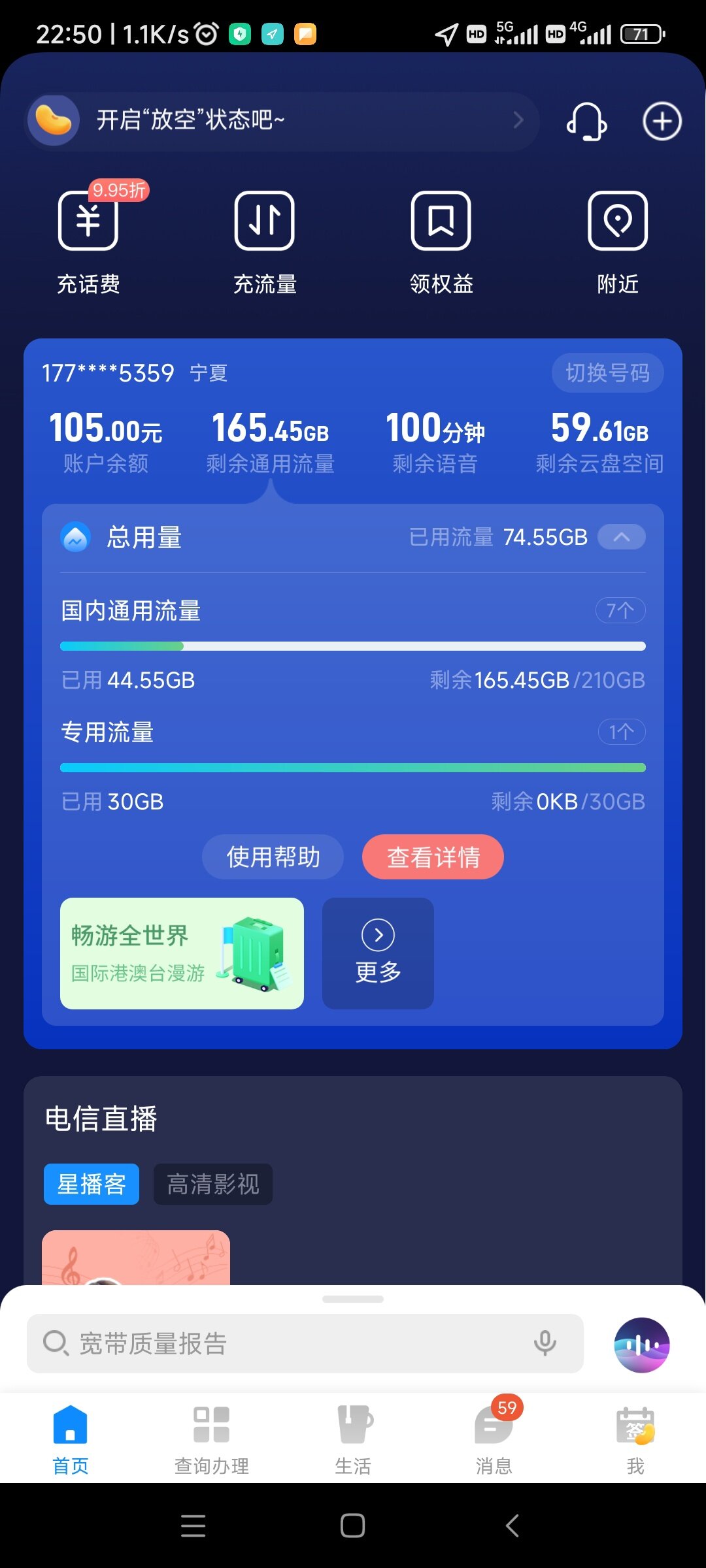Open the voice assistant waveform button

[x=641, y=1345]
